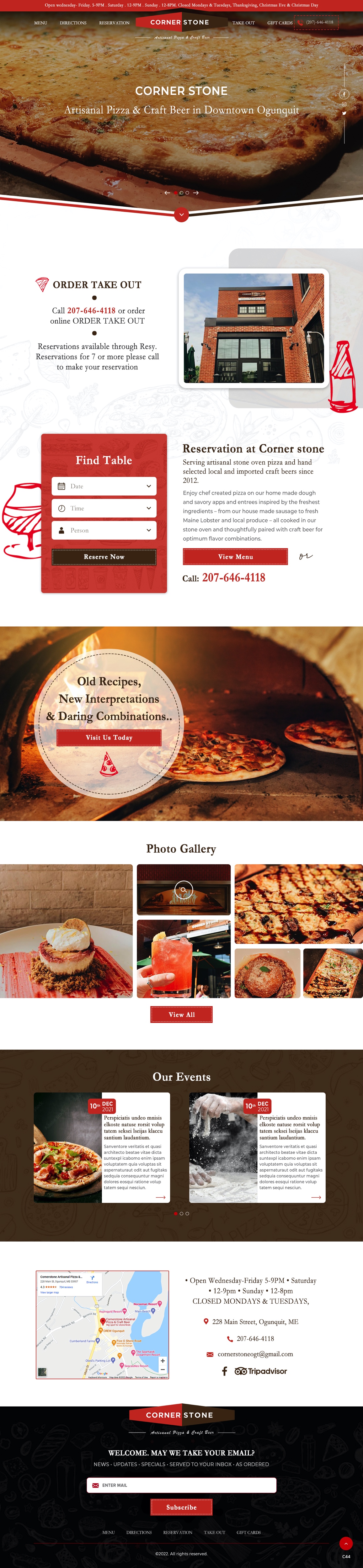The width and height of the screenshot is (363, 1568).
Task: Tap the red down-chevron below the hero
Action: pos(181,214)
